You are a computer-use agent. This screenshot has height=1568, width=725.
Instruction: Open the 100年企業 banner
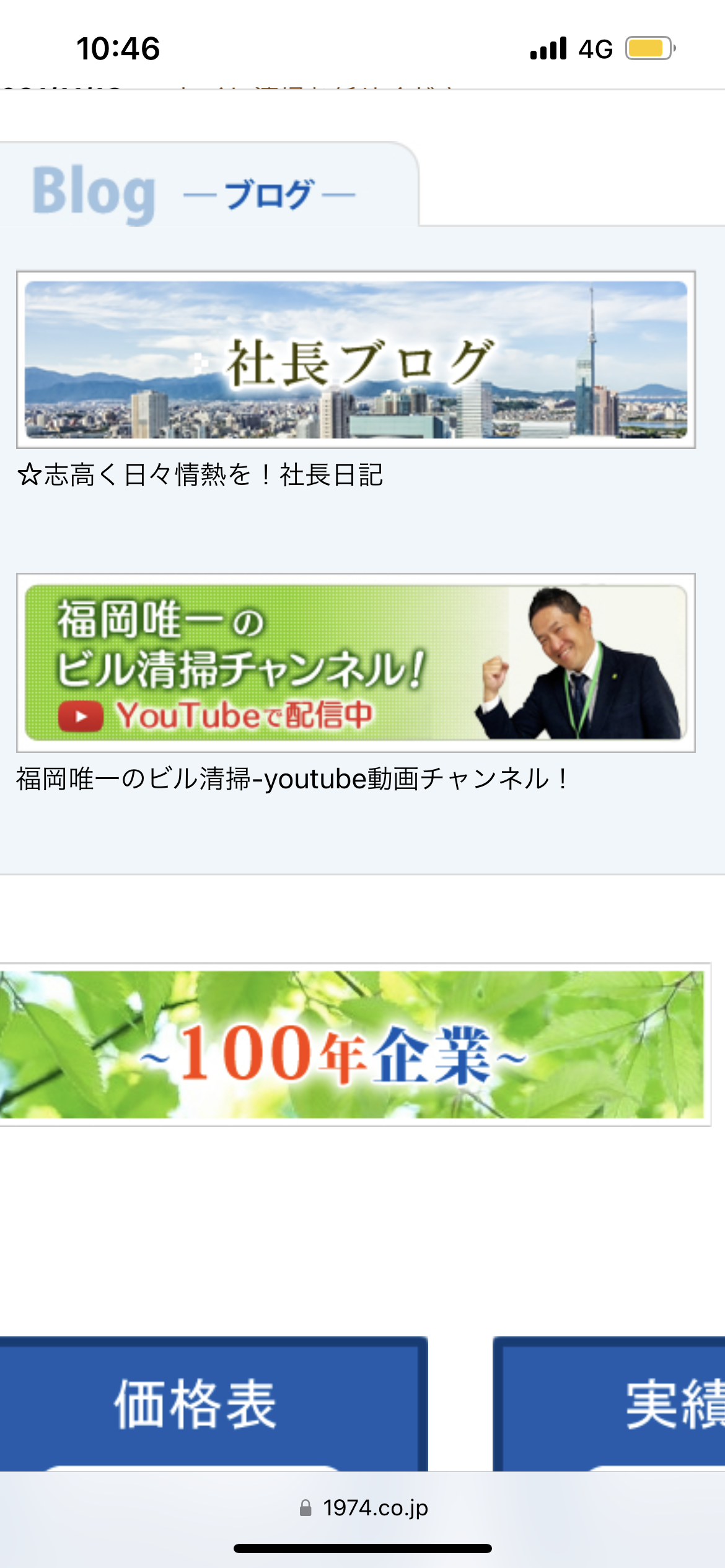pyautogui.click(x=352, y=1044)
